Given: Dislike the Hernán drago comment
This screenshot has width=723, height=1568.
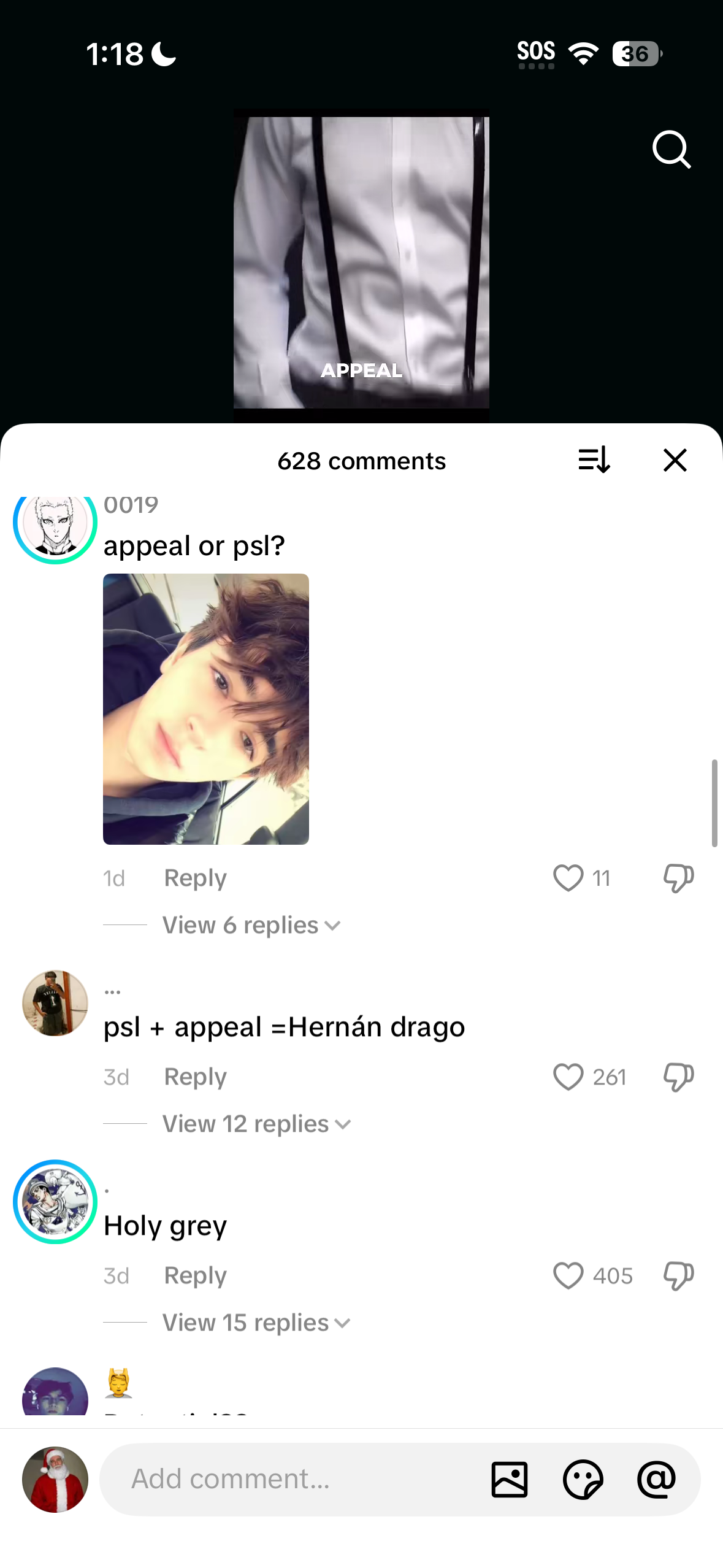Looking at the screenshot, I should point(678,1077).
